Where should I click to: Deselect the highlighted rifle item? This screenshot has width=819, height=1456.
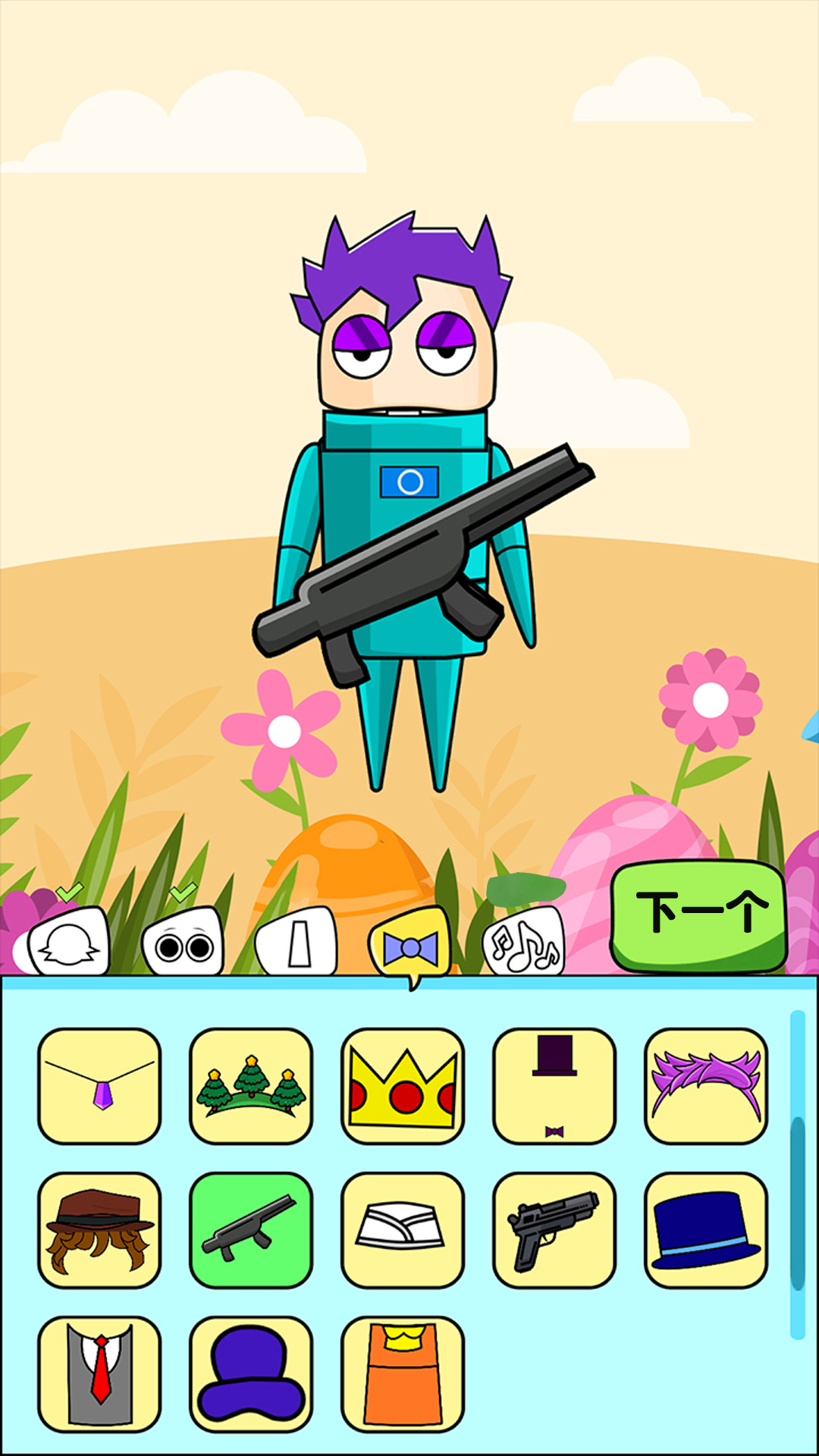click(x=251, y=1230)
